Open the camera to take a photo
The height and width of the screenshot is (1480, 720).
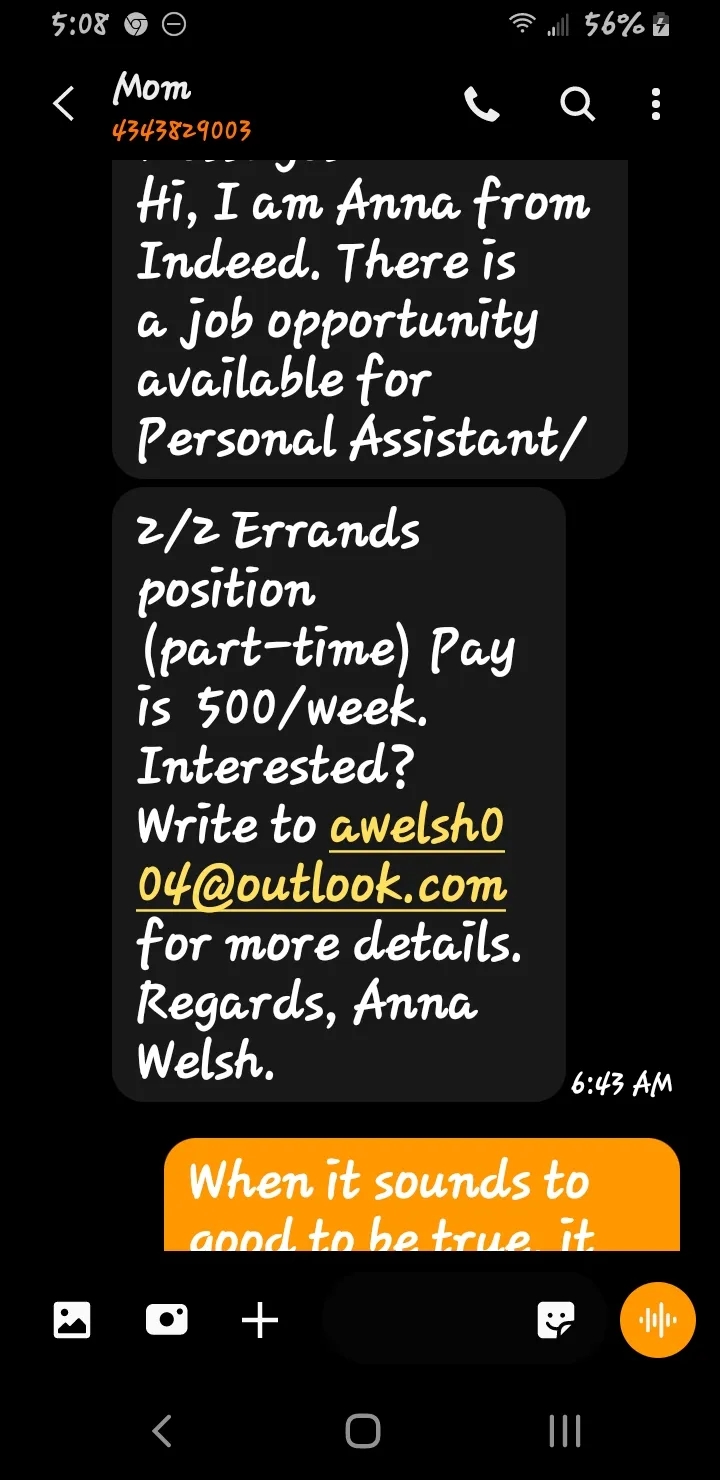166,1320
